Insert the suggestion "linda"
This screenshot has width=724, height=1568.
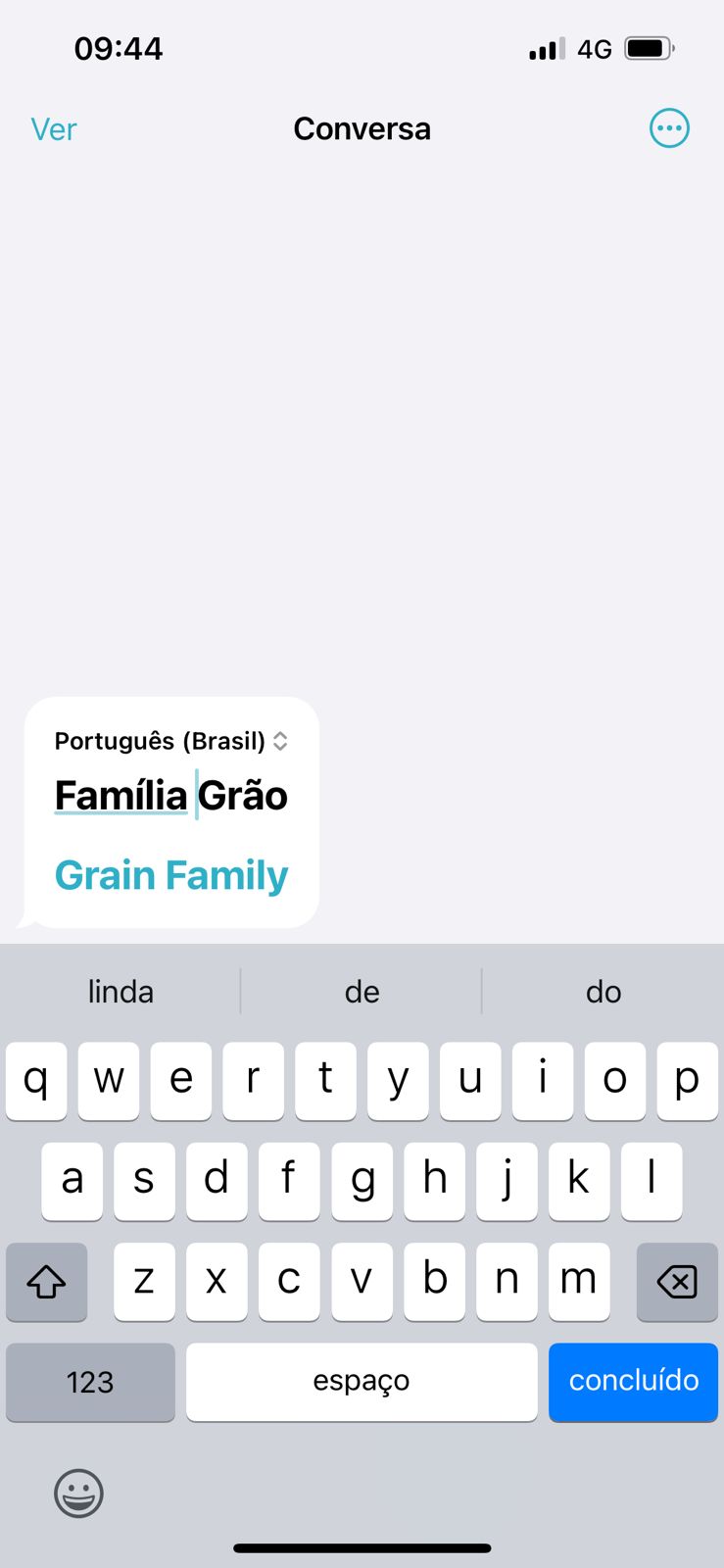coord(121,992)
